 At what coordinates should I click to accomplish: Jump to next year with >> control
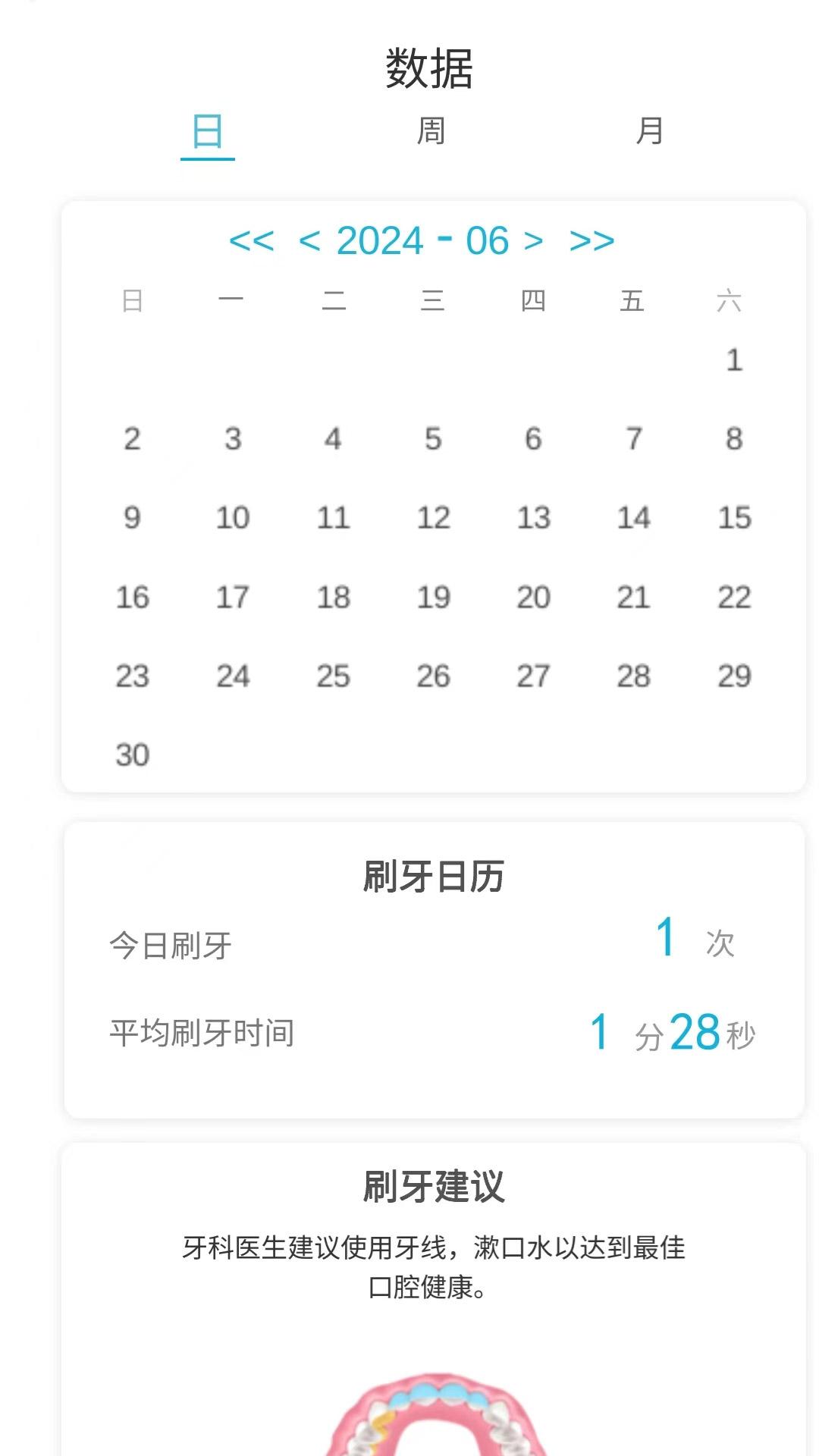(590, 240)
